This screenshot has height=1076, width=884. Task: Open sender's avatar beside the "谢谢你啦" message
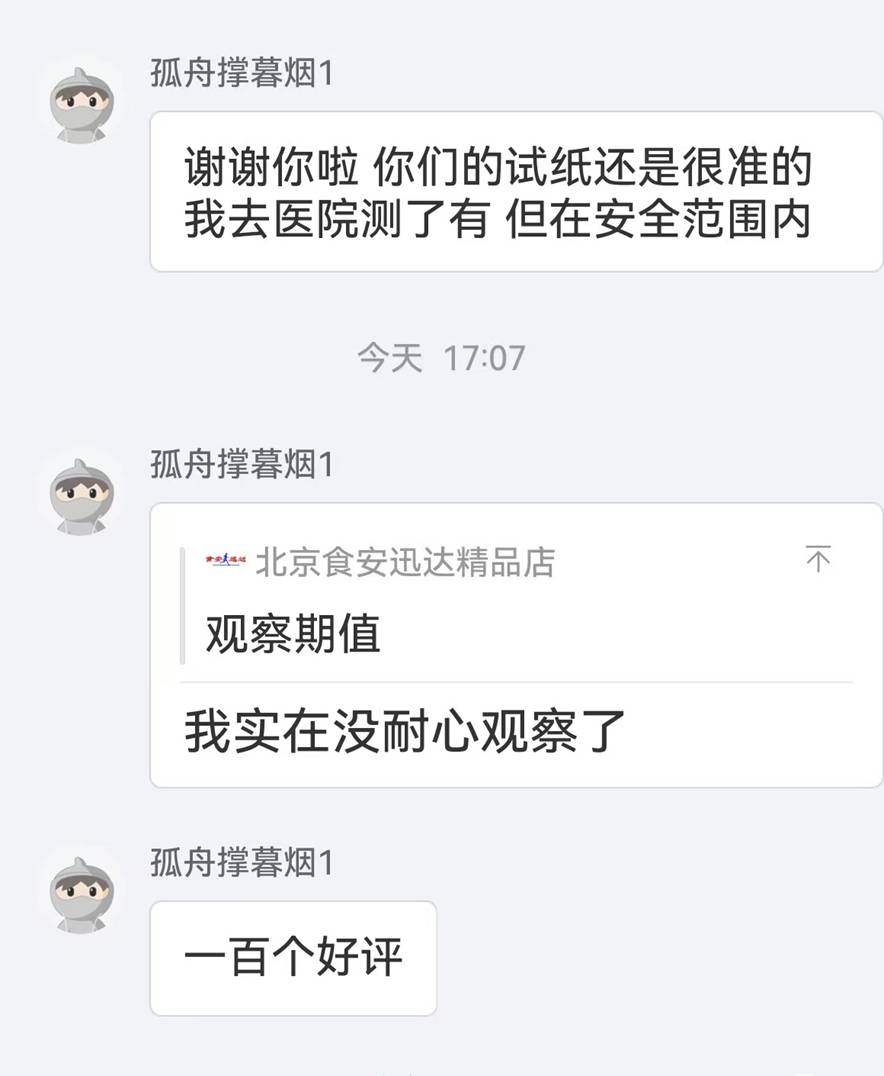83,107
